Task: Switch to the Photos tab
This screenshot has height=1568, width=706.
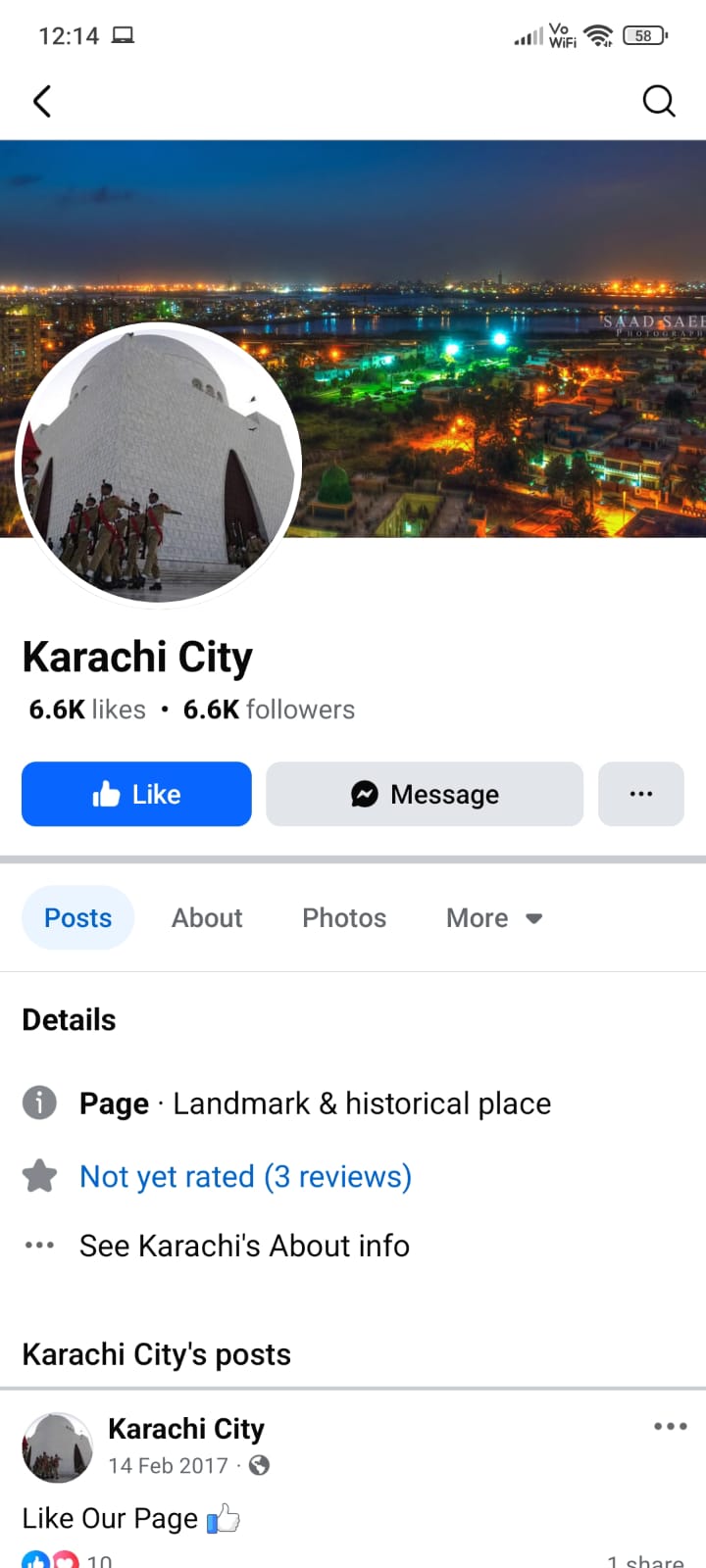Action: click(x=343, y=917)
